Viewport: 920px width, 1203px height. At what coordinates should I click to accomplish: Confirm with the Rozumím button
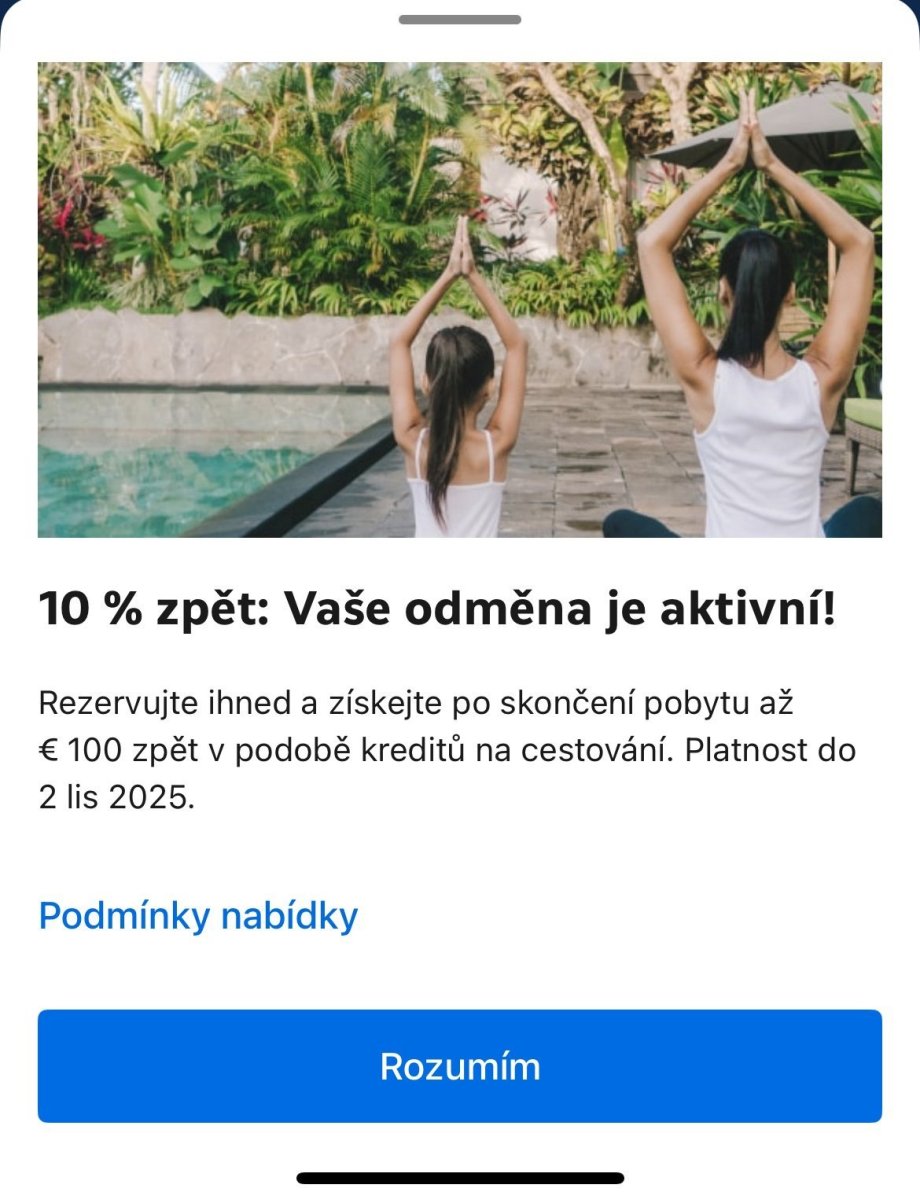460,1066
